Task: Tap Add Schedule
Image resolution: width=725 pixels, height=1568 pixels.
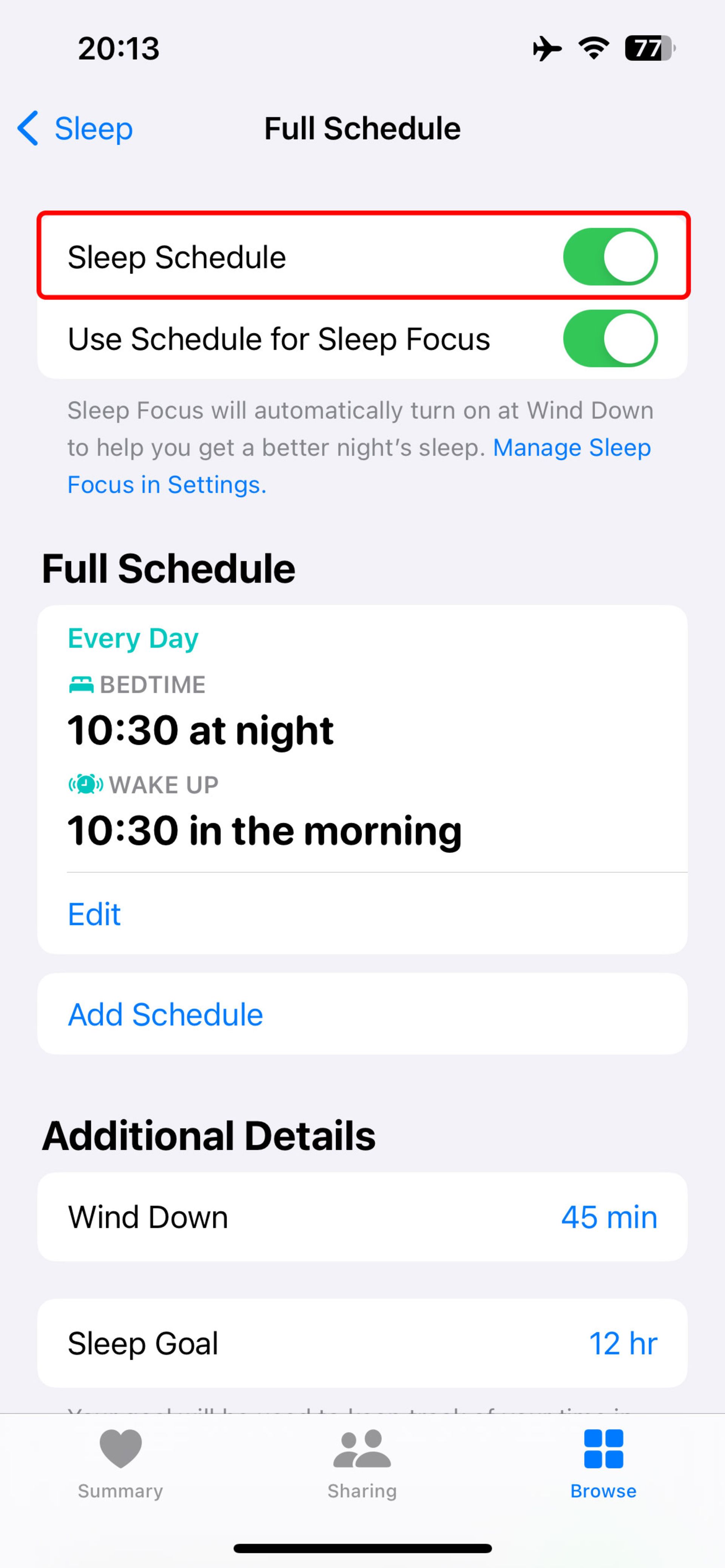Action: point(166,1014)
